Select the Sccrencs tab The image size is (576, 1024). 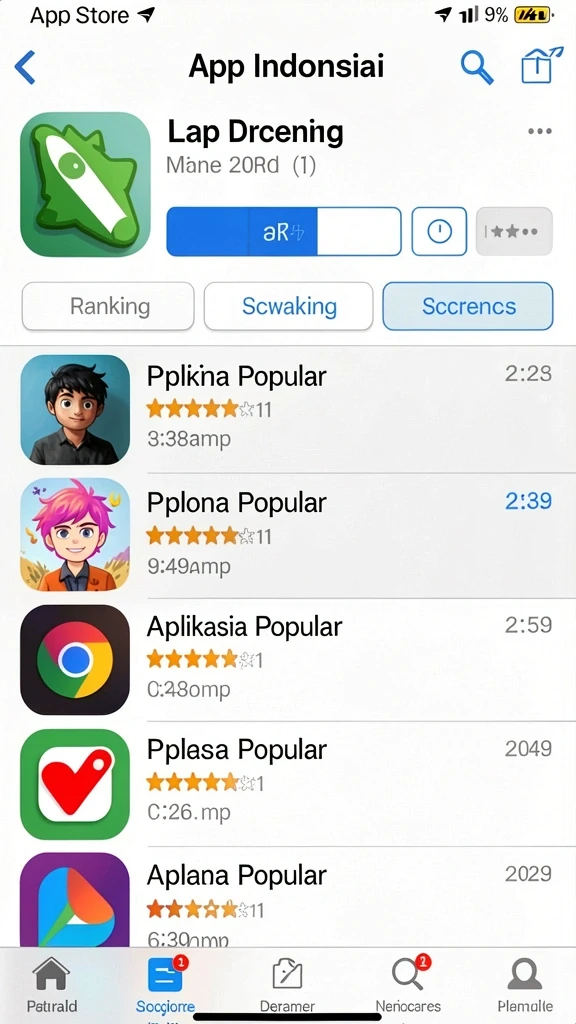[468, 306]
